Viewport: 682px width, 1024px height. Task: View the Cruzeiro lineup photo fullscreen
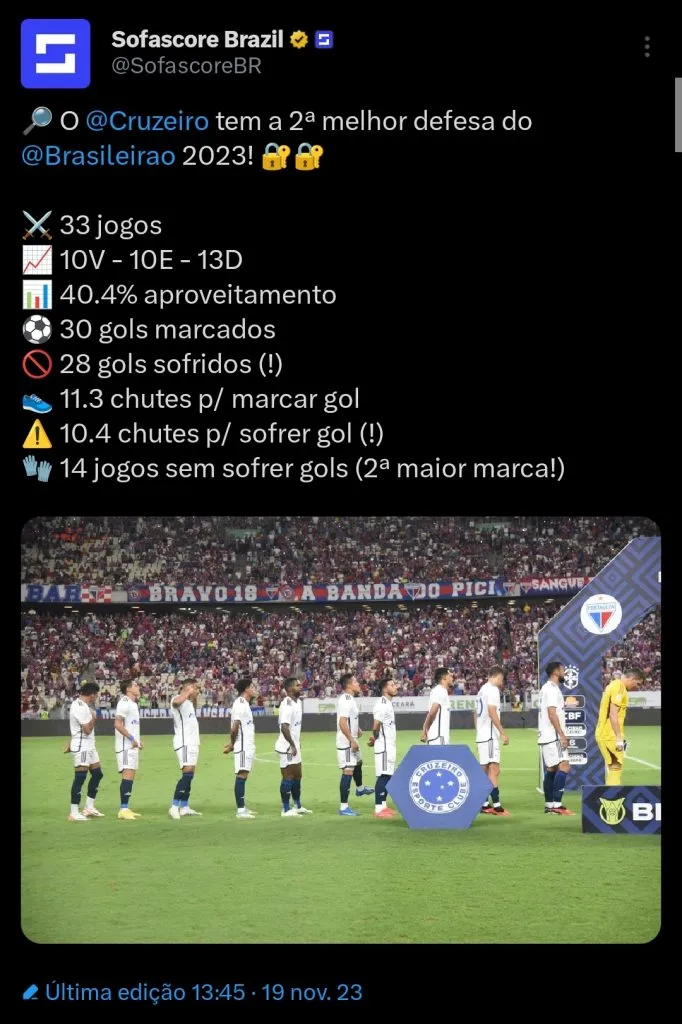click(340, 730)
